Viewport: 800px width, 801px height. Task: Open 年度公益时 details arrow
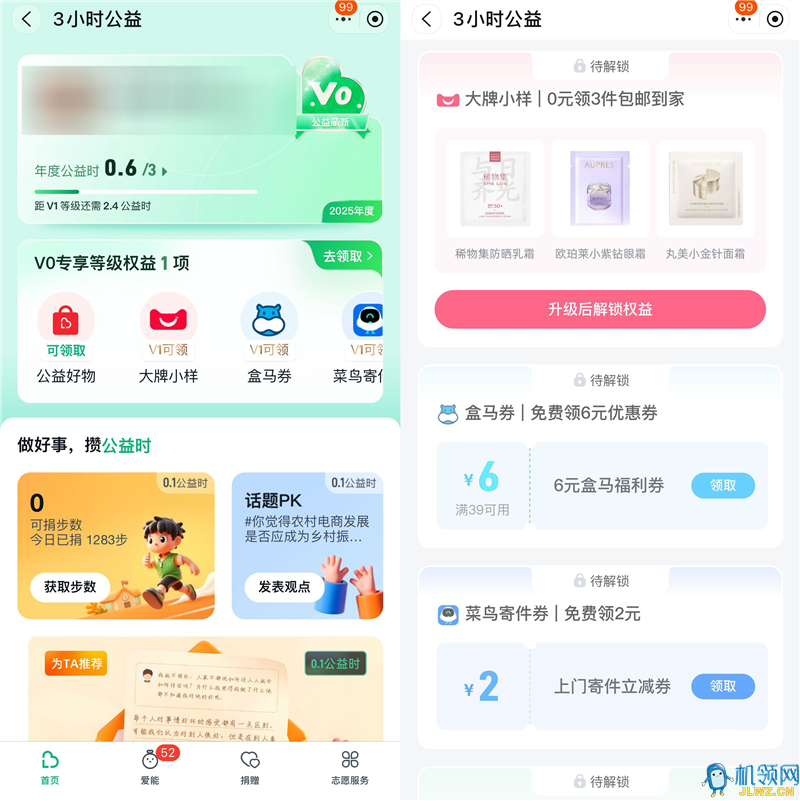165,171
